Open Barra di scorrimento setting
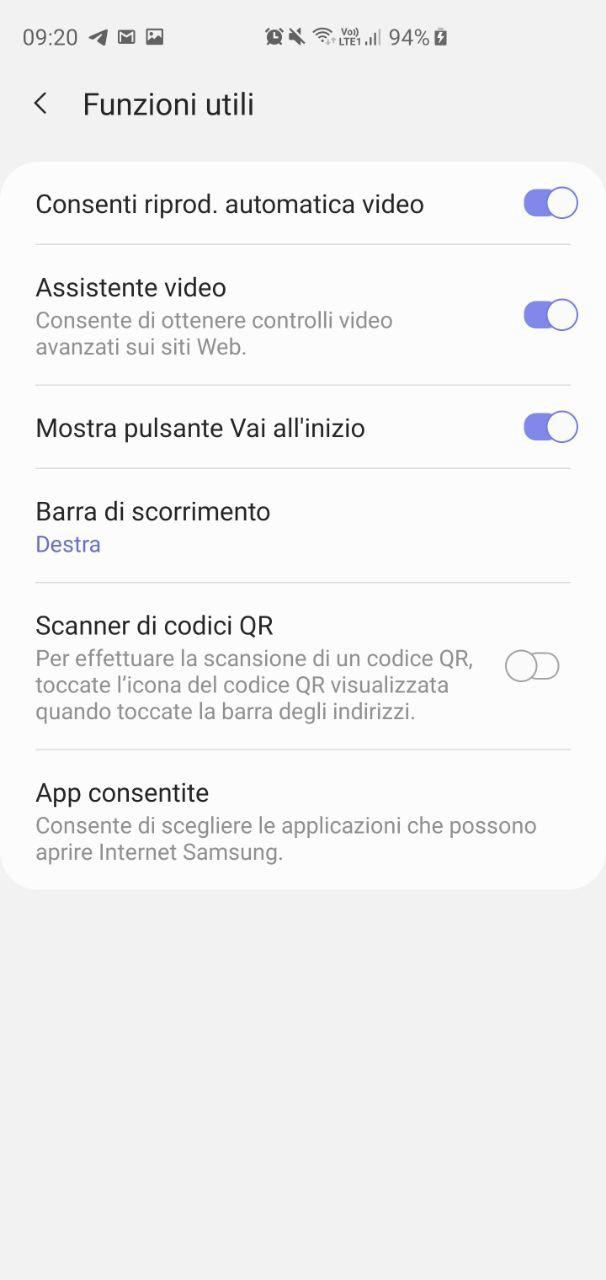This screenshot has height=1280, width=606. coord(303,526)
